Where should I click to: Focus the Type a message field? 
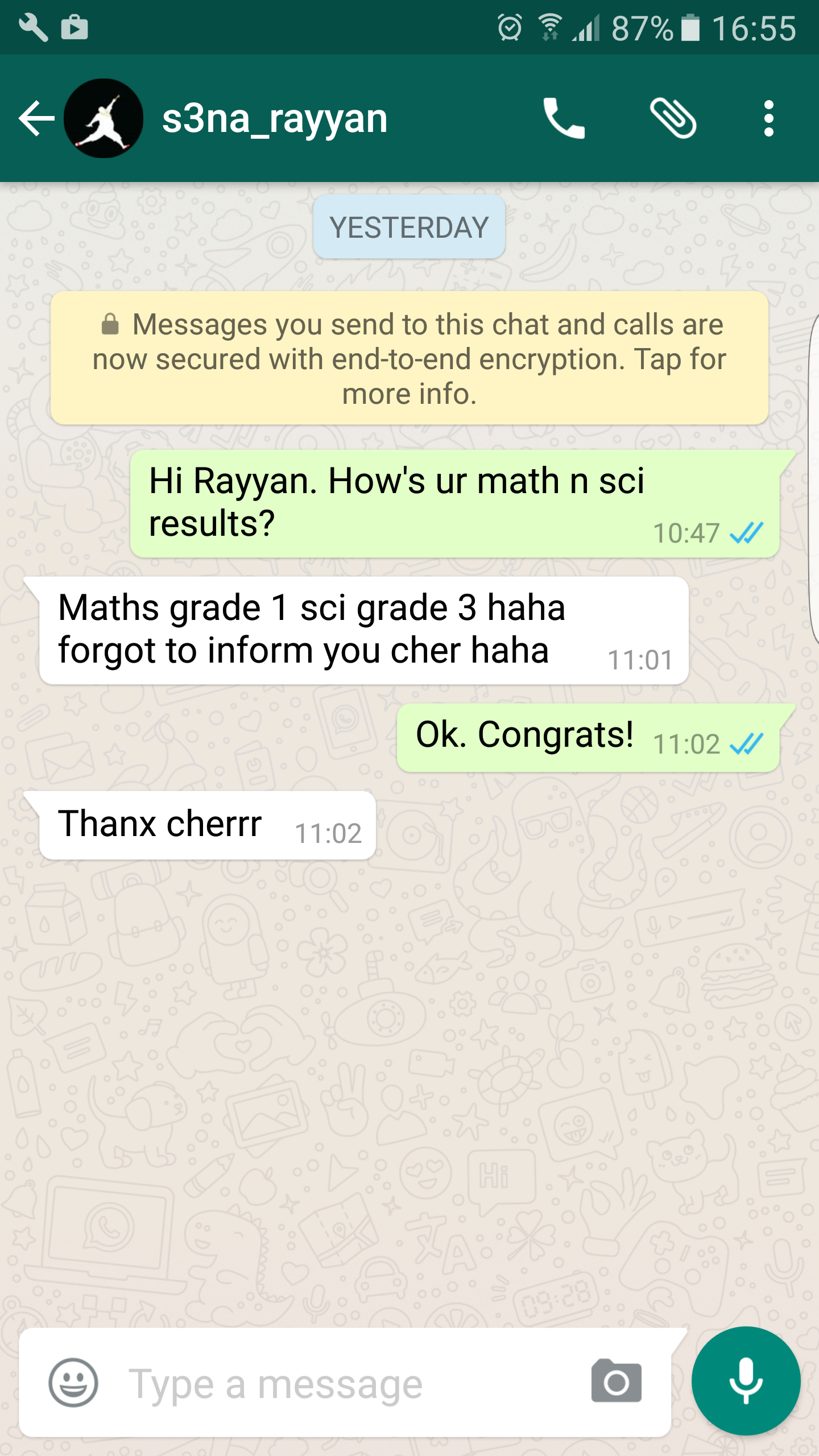click(x=341, y=1383)
